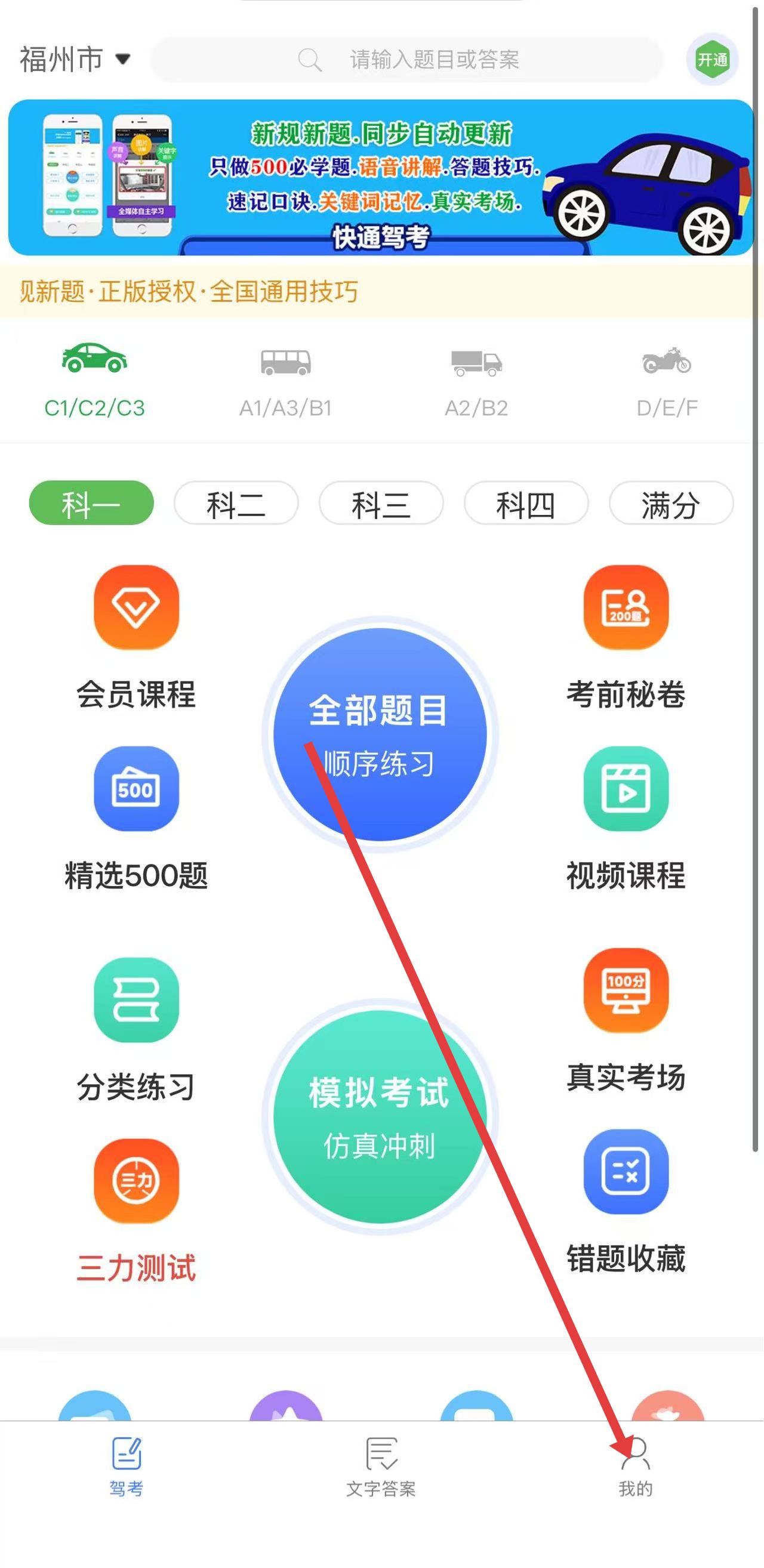Open the 快通驾考 promotional banner
Viewport: 764px width, 1568px height.
(x=381, y=177)
